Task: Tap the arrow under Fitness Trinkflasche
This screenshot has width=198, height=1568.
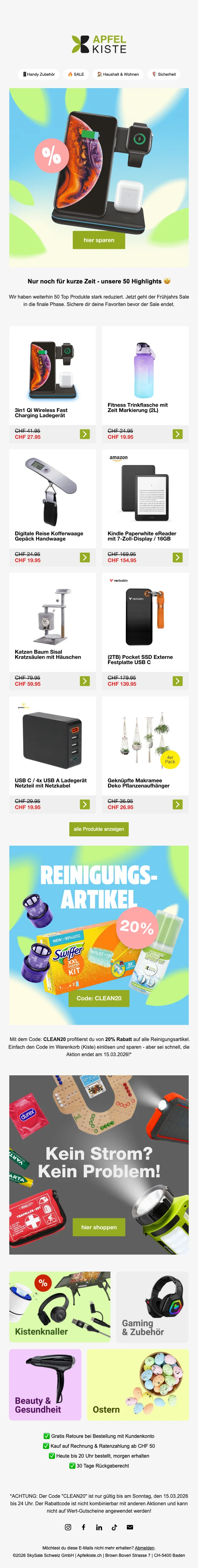Action: tap(177, 434)
